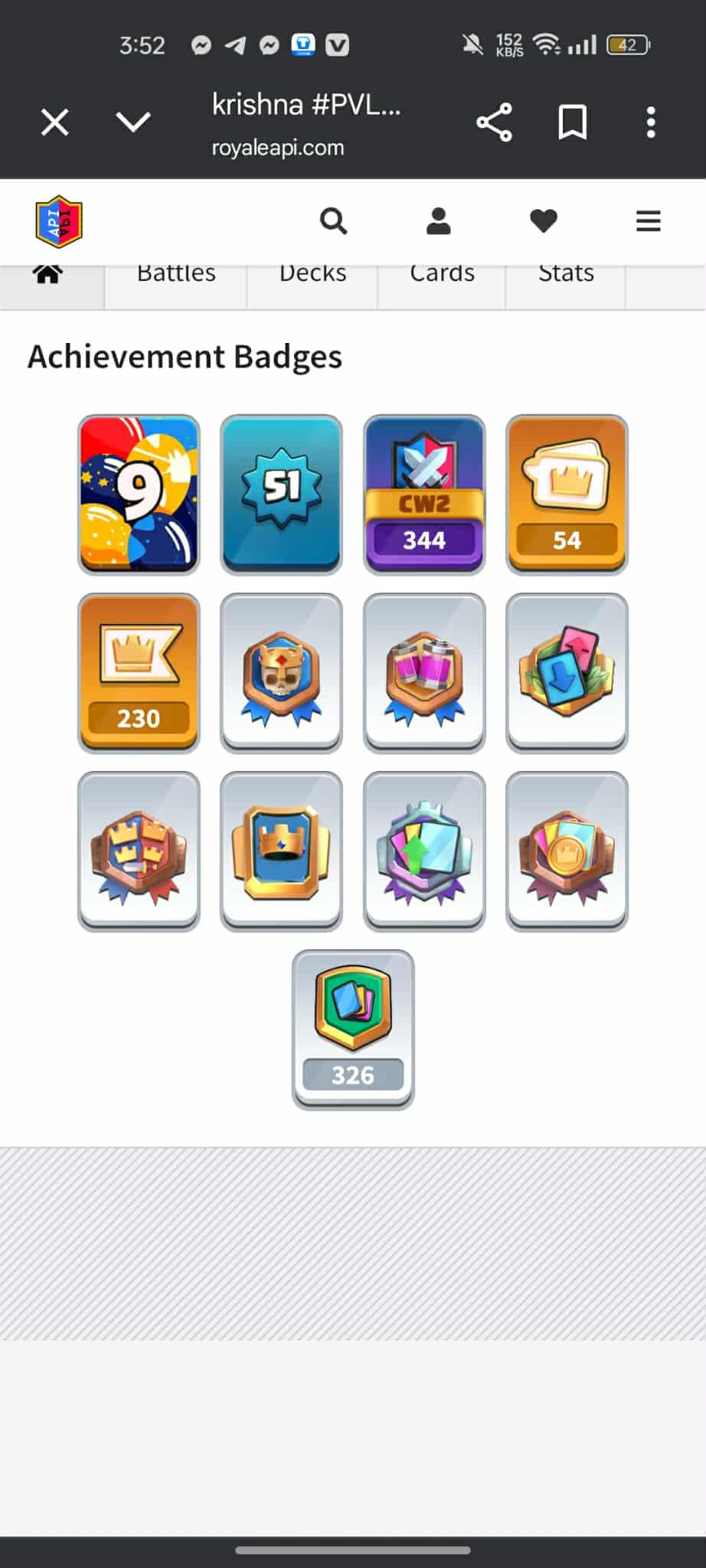Share this RoyaleAPI page

(494, 122)
